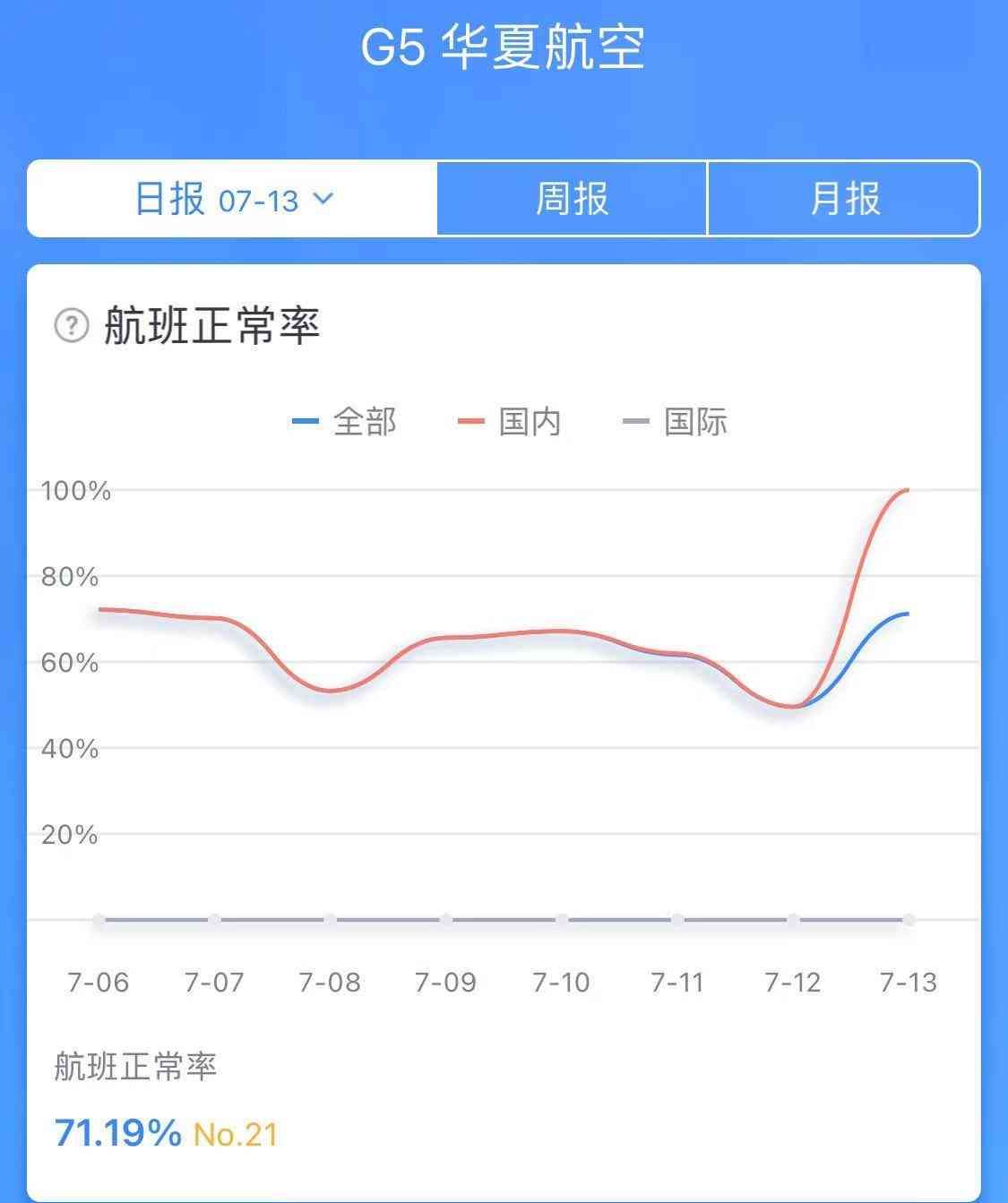Switch to the 周报 tab
The image size is (1008, 1203).
(x=572, y=199)
